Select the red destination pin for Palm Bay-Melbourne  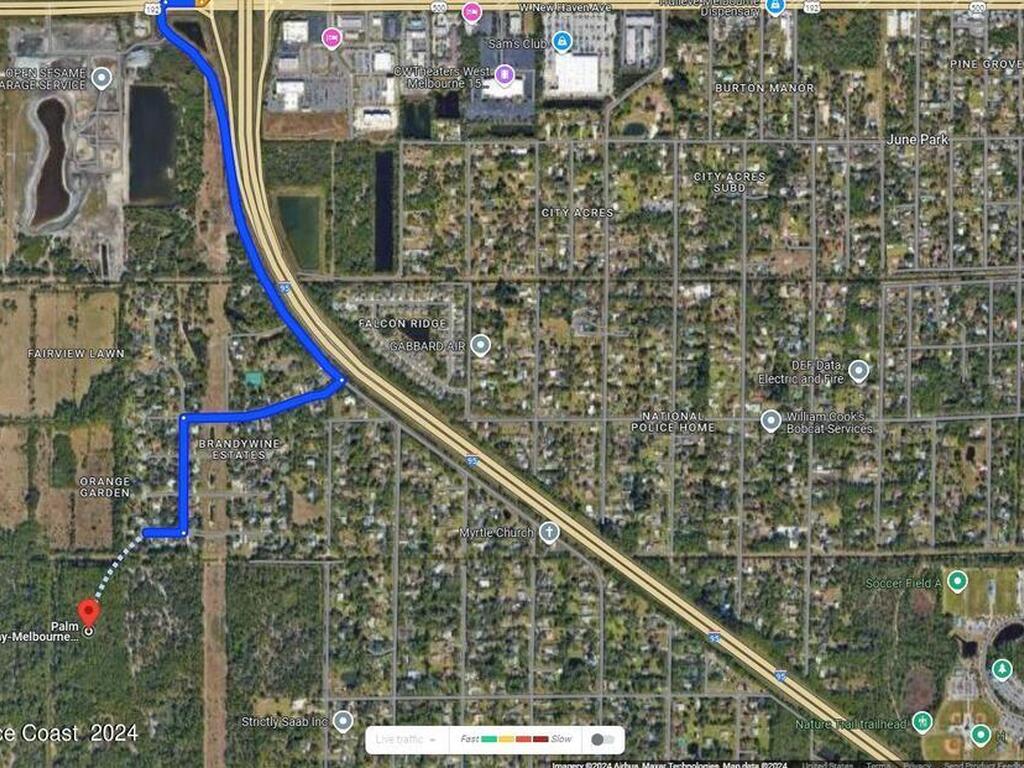tap(89, 613)
